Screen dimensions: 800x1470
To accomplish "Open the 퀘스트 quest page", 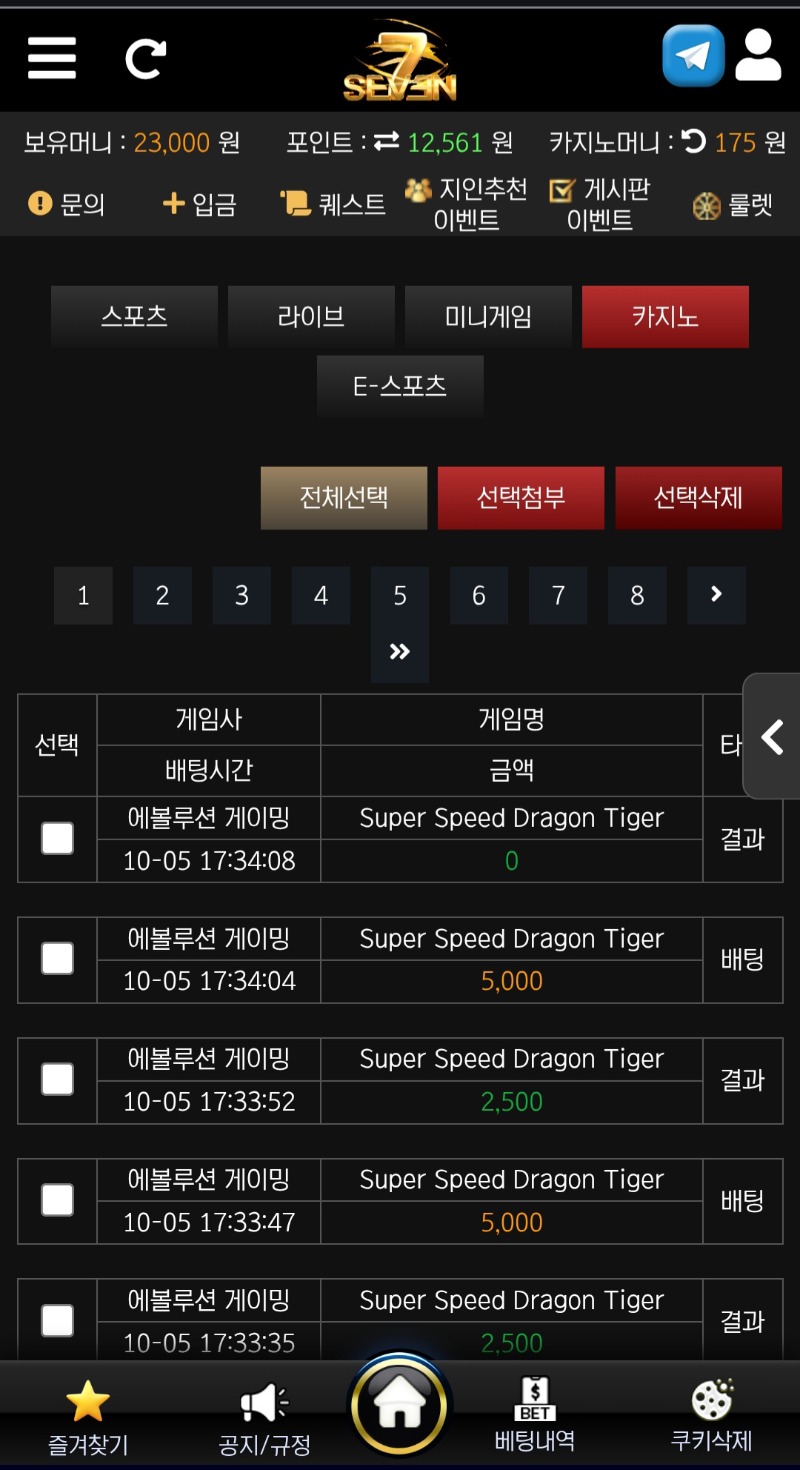I will point(333,204).
